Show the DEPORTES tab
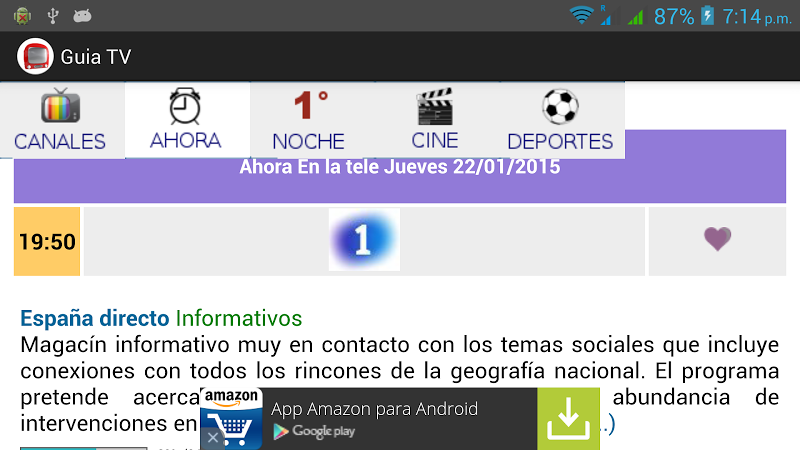 click(560, 120)
